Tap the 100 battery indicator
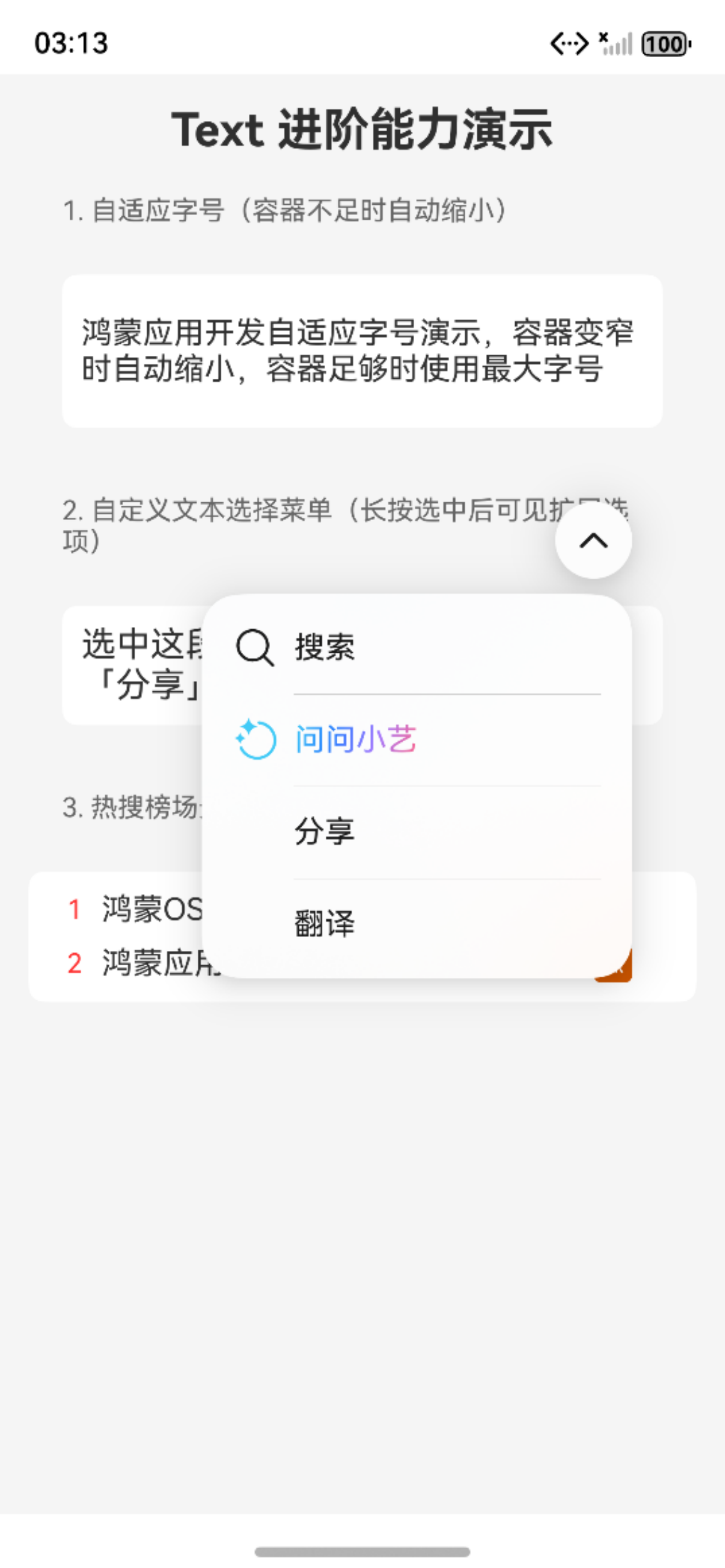This screenshot has height=1568, width=725. [665, 44]
